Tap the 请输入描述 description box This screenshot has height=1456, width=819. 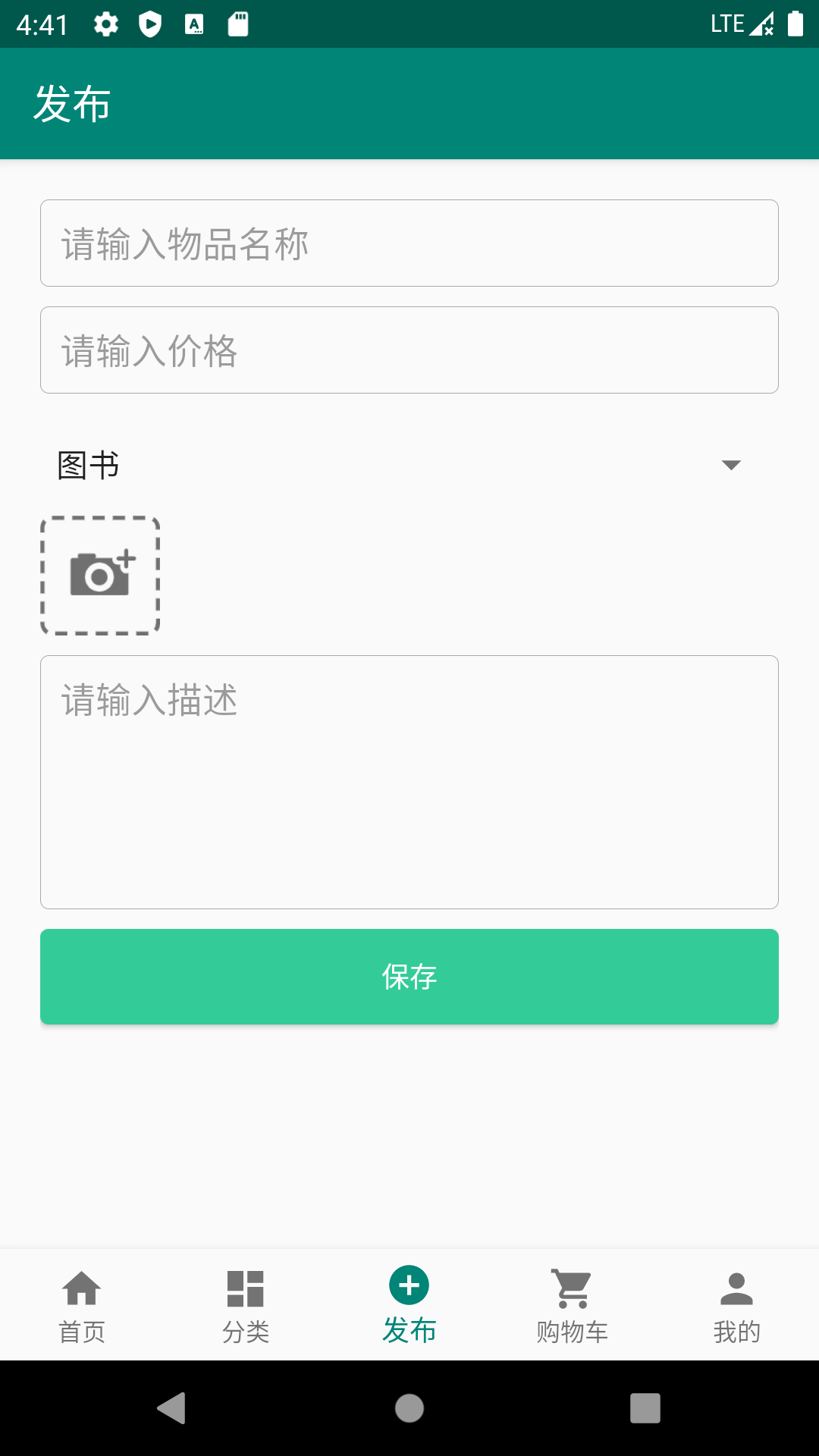tap(409, 782)
